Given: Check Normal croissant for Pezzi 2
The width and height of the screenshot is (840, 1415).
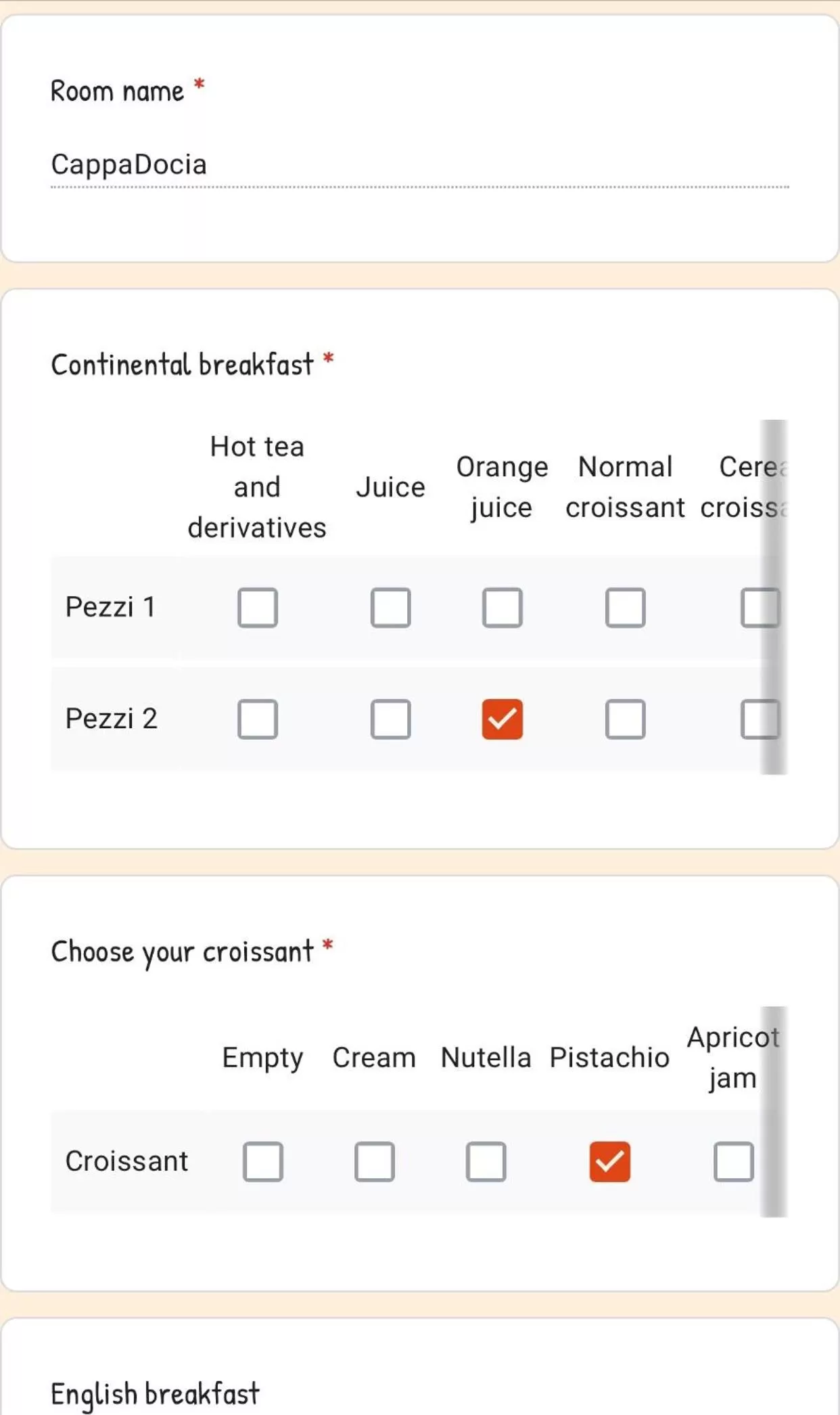Looking at the screenshot, I should pos(625,719).
